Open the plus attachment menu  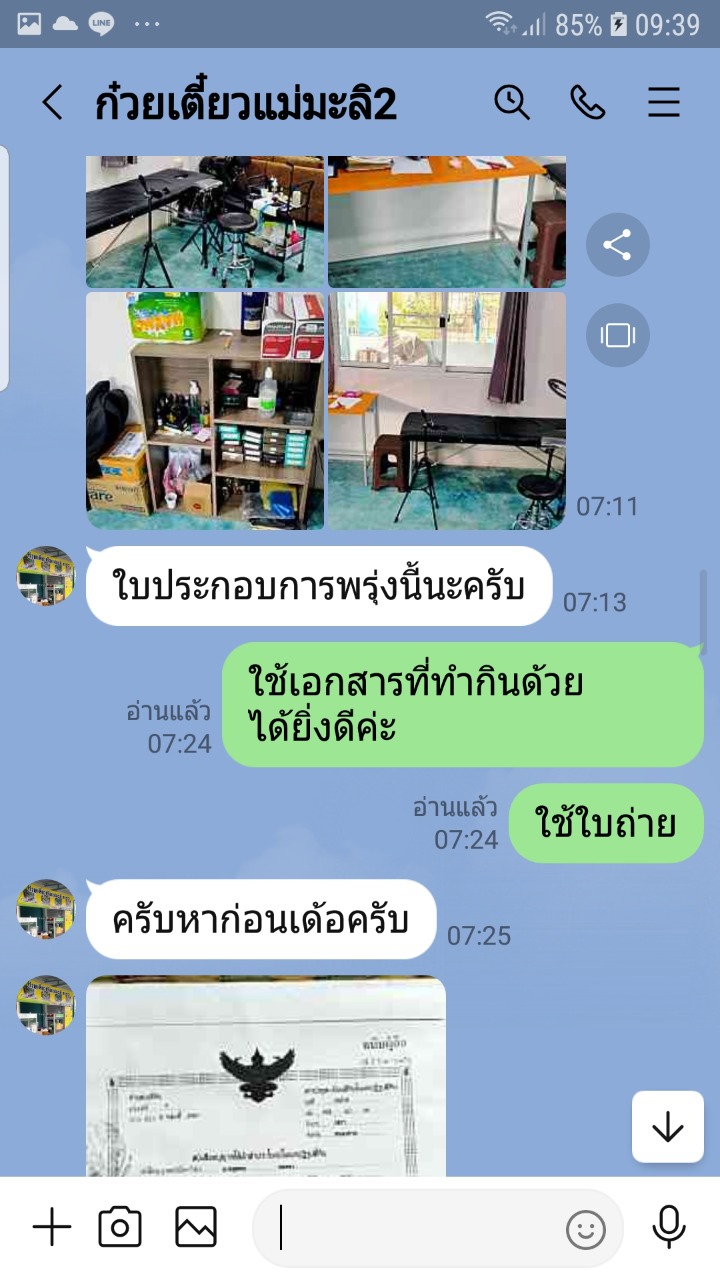tap(52, 1227)
